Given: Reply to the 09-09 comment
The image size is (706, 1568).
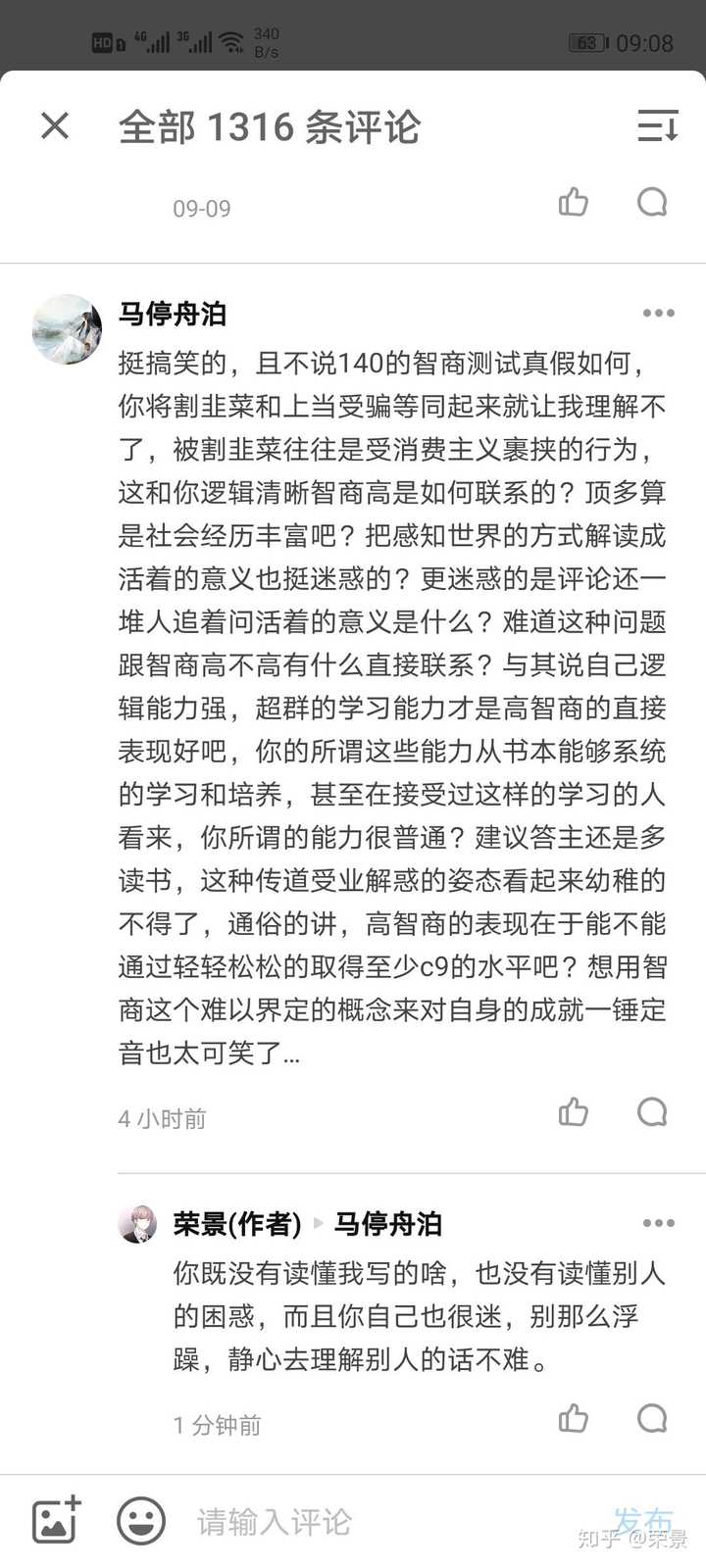Looking at the screenshot, I should [652, 203].
